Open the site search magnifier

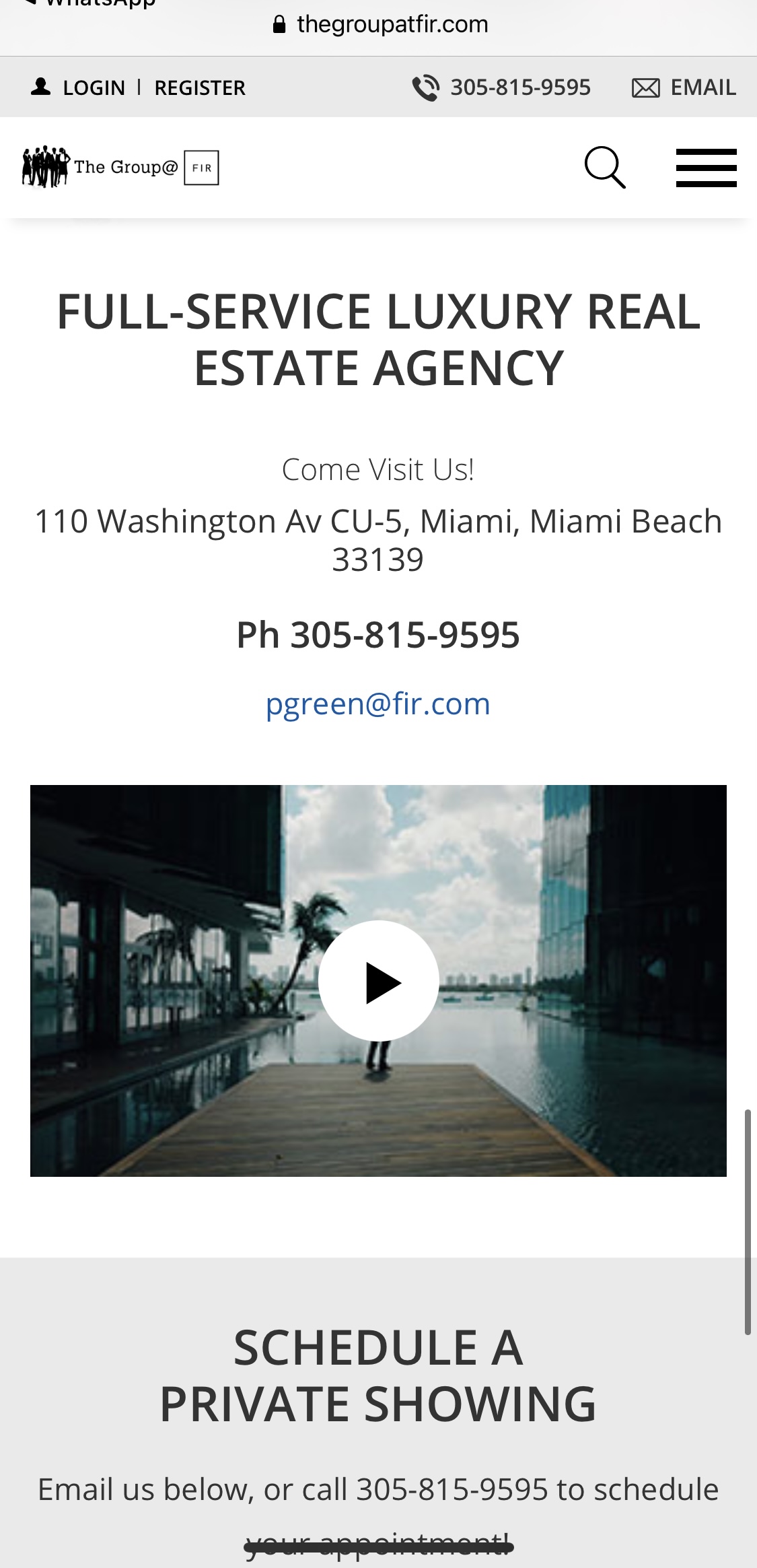pos(604,168)
